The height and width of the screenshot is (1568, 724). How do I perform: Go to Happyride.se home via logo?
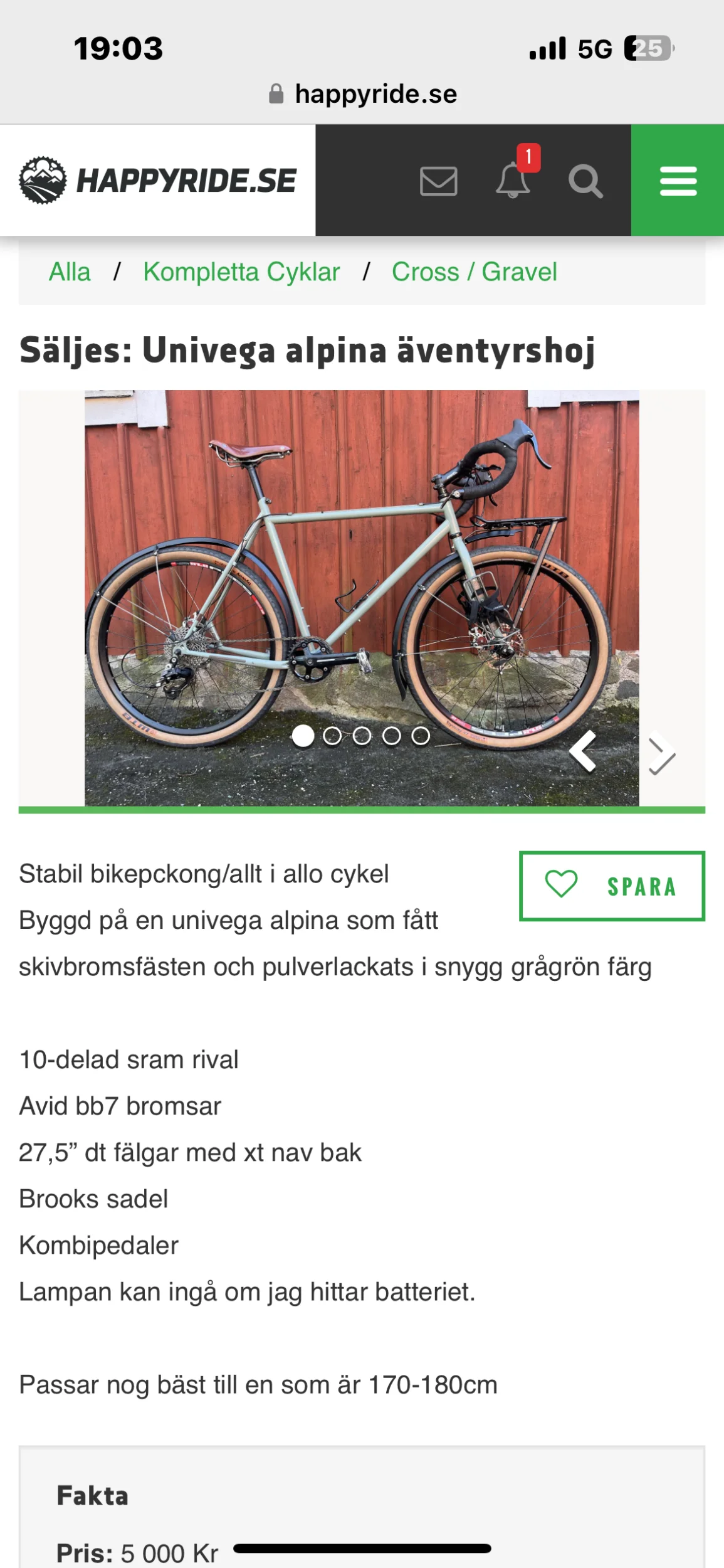[x=158, y=181]
